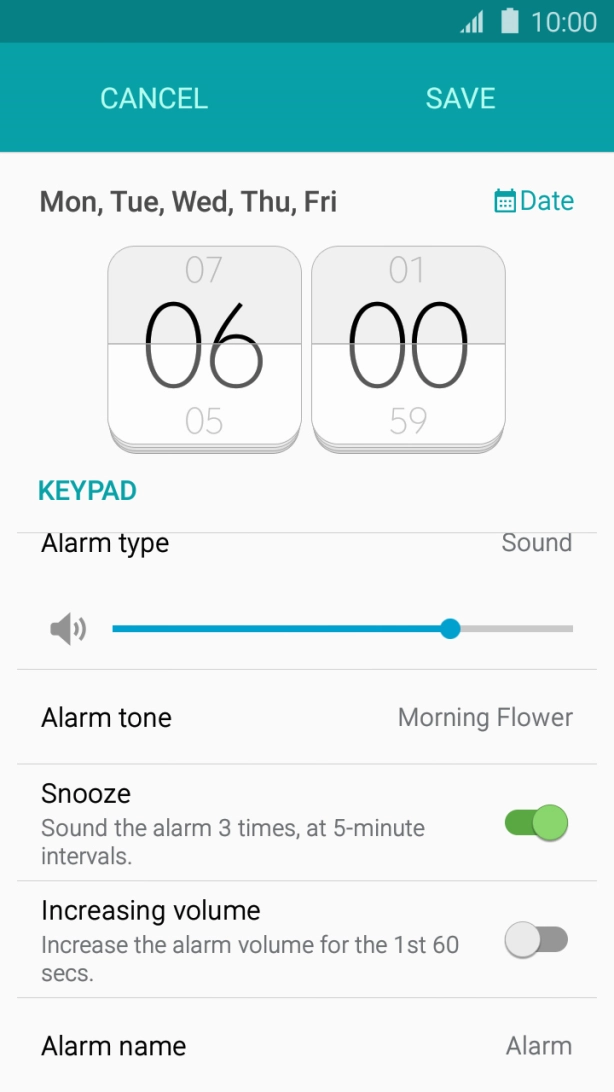Select hour 07 above the hour wheel
The image size is (614, 1092).
coord(204,270)
